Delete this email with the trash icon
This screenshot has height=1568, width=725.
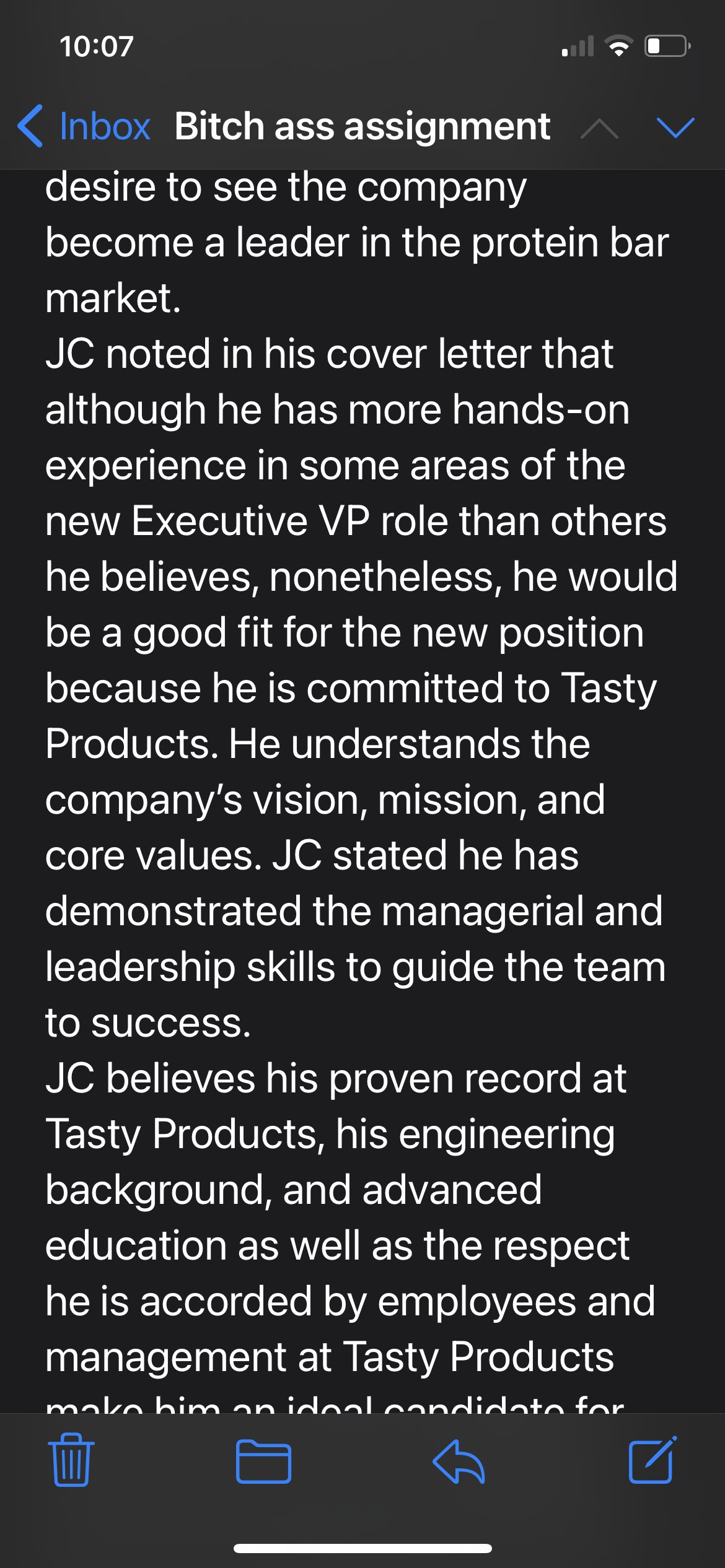(71, 1460)
